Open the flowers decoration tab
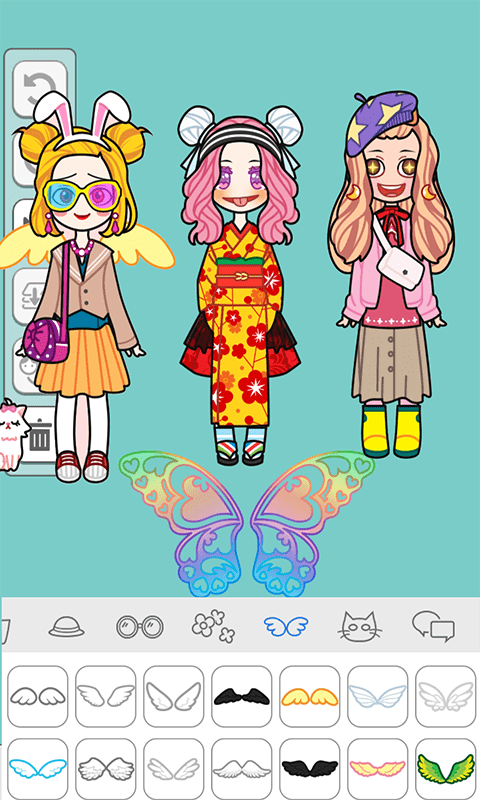The height and width of the screenshot is (800, 480). pyautogui.click(x=213, y=626)
